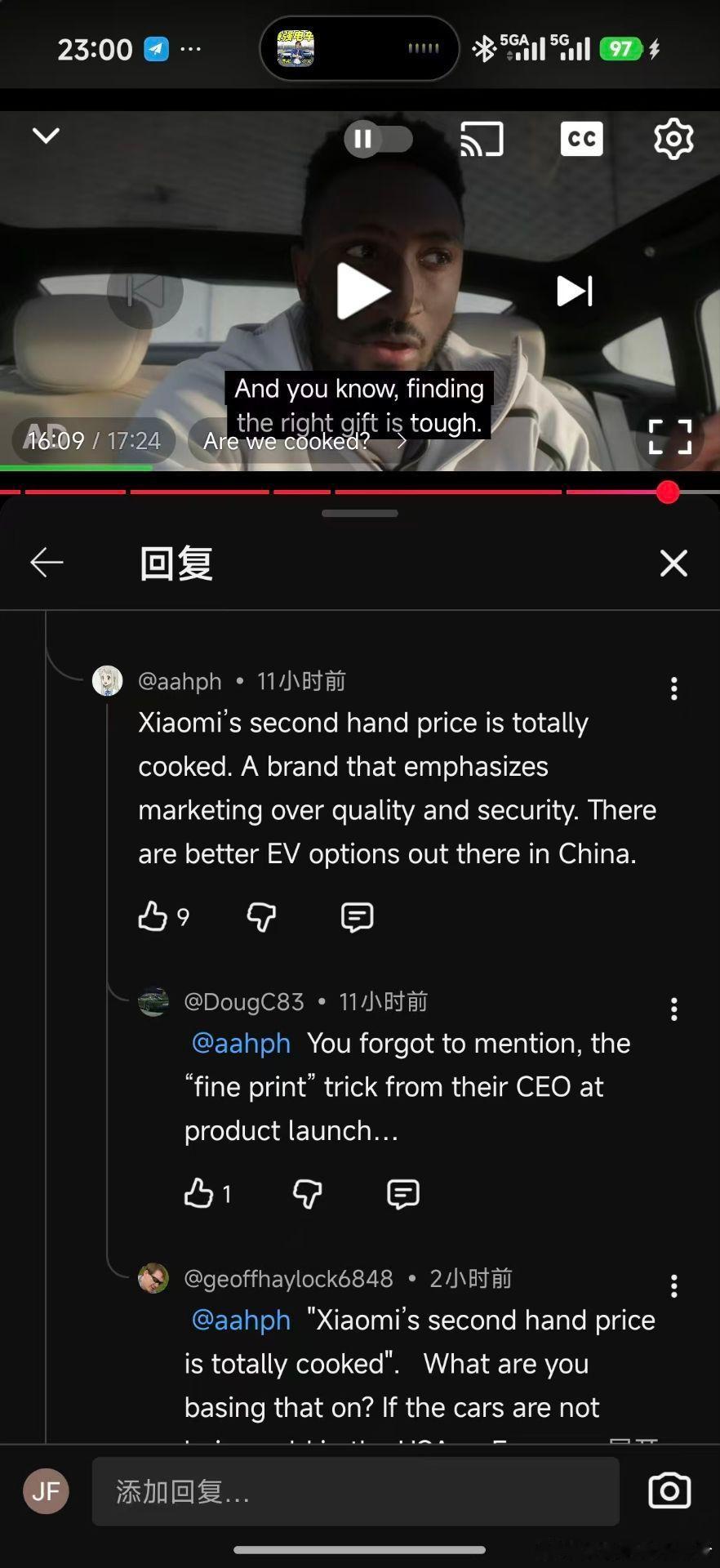The height and width of the screenshot is (1568, 720).
Task: Enable closed captions via CC icon
Action: pyautogui.click(x=582, y=139)
